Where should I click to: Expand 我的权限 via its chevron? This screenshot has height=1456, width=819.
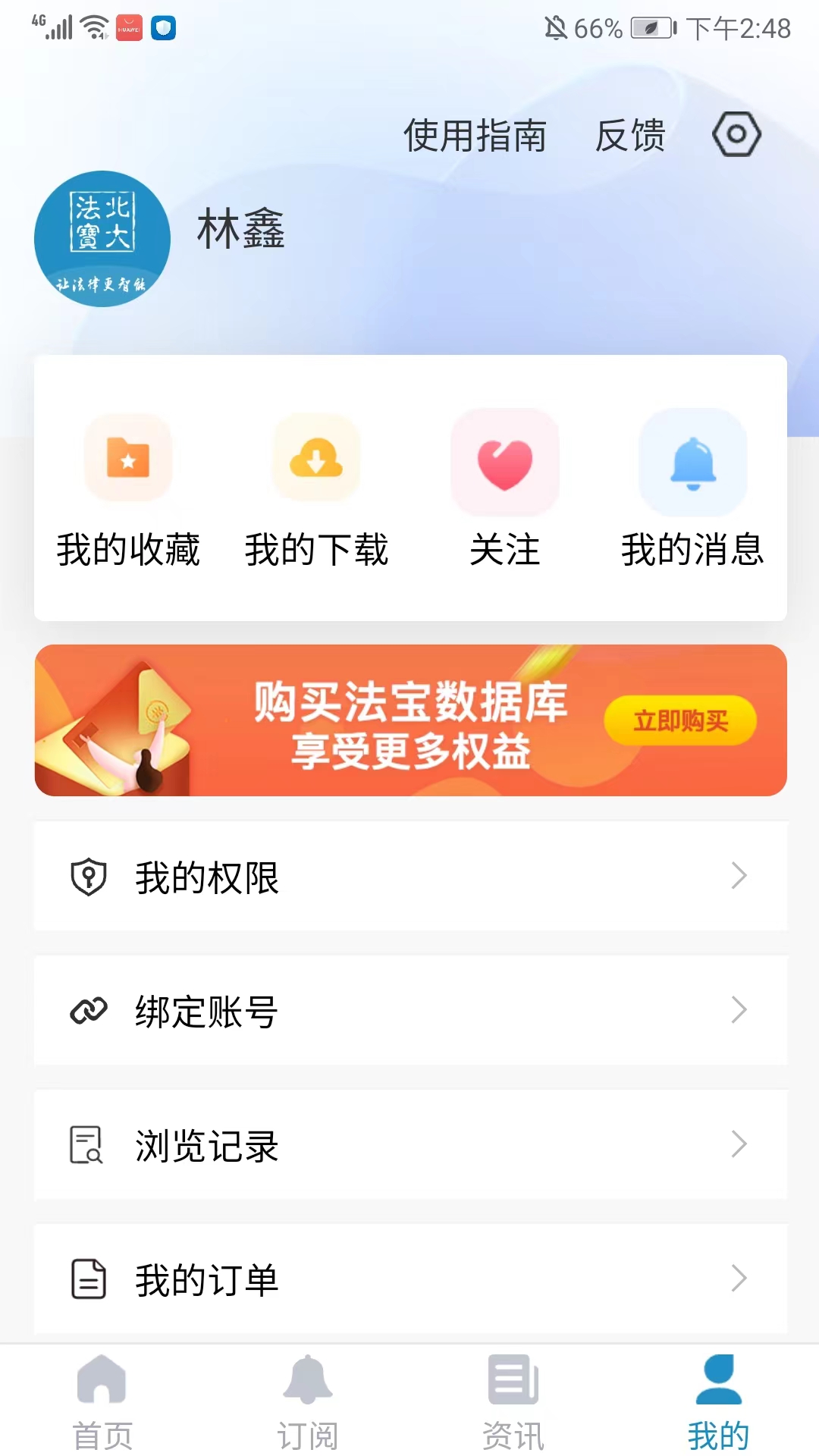pos(739,877)
